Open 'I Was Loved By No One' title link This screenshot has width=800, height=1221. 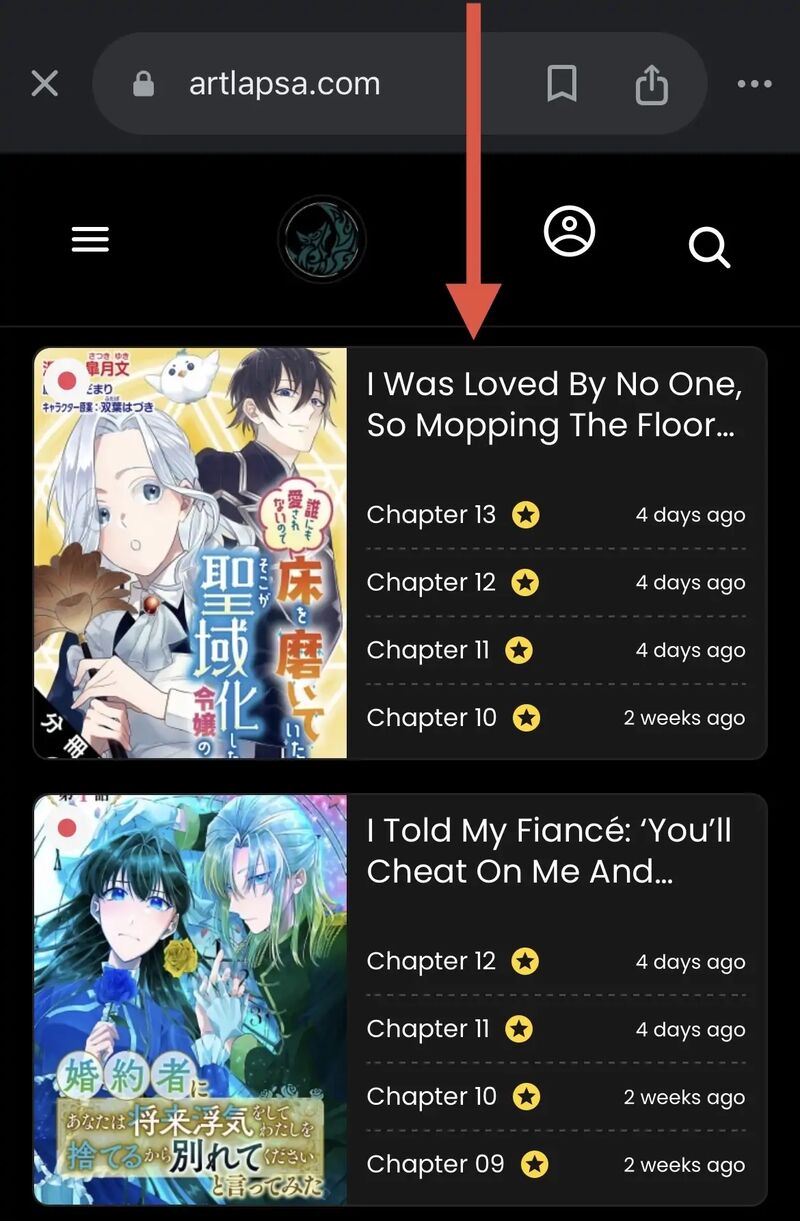click(x=553, y=404)
